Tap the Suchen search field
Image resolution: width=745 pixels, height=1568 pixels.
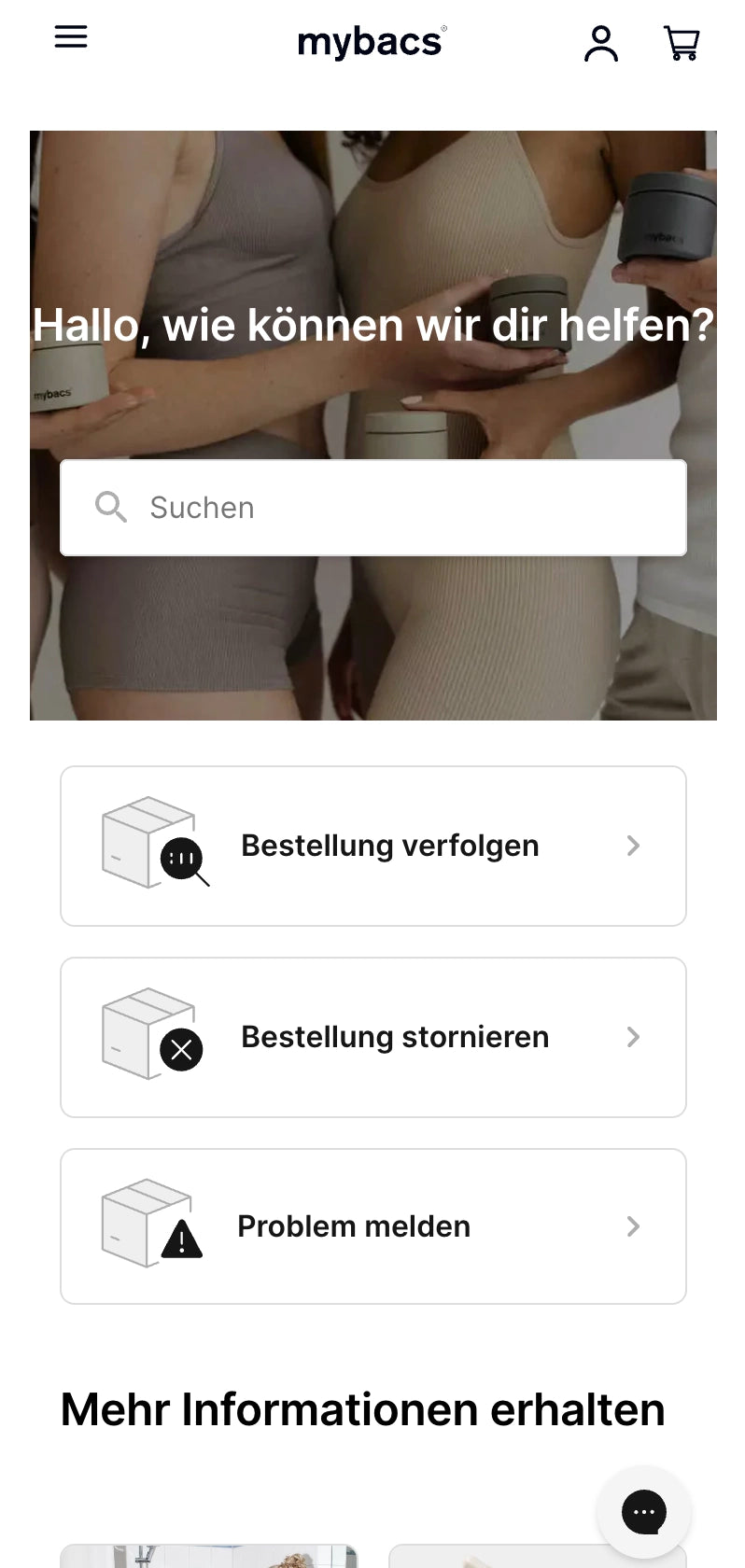pos(373,508)
